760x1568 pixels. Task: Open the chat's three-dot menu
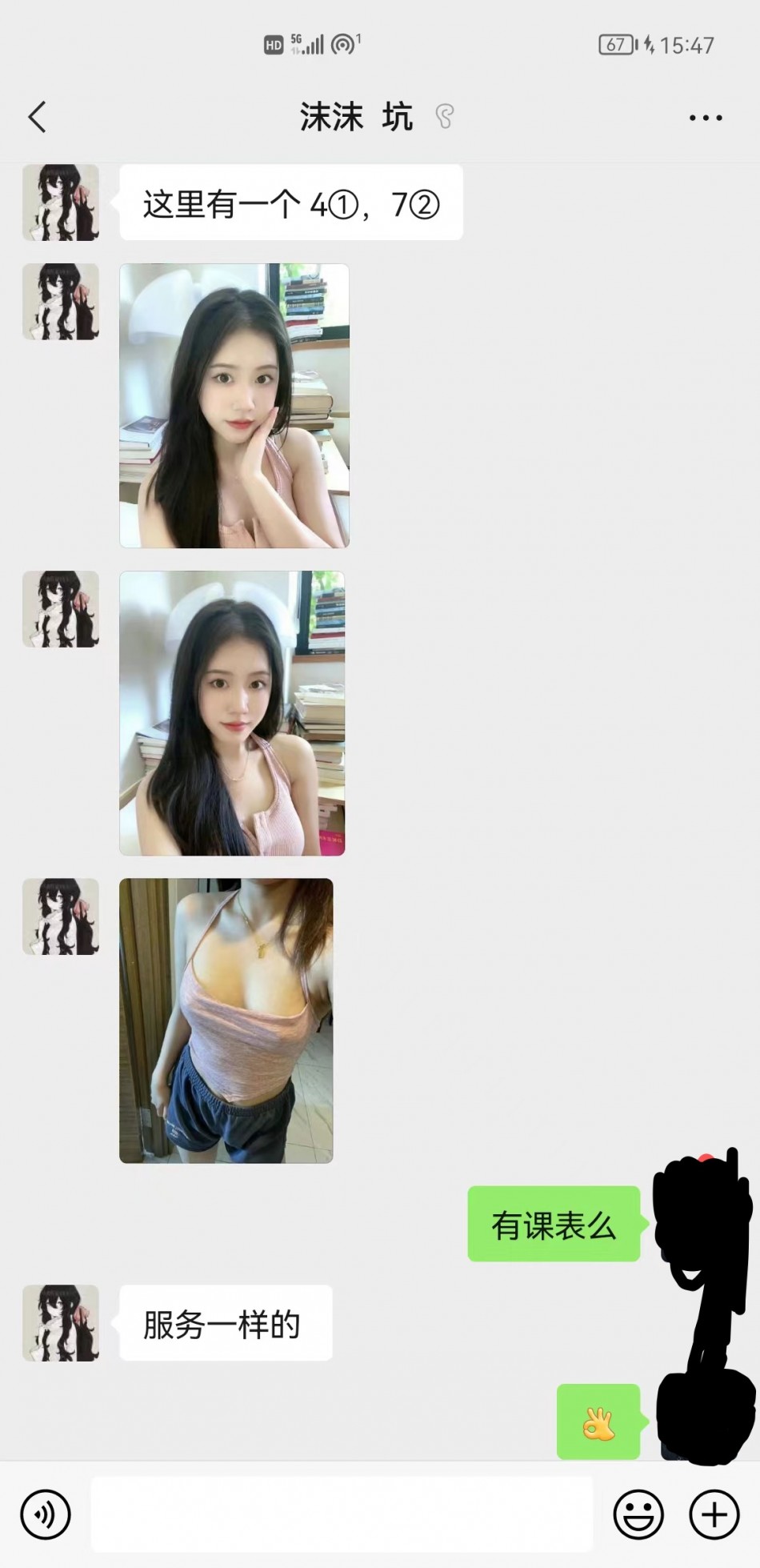705,118
